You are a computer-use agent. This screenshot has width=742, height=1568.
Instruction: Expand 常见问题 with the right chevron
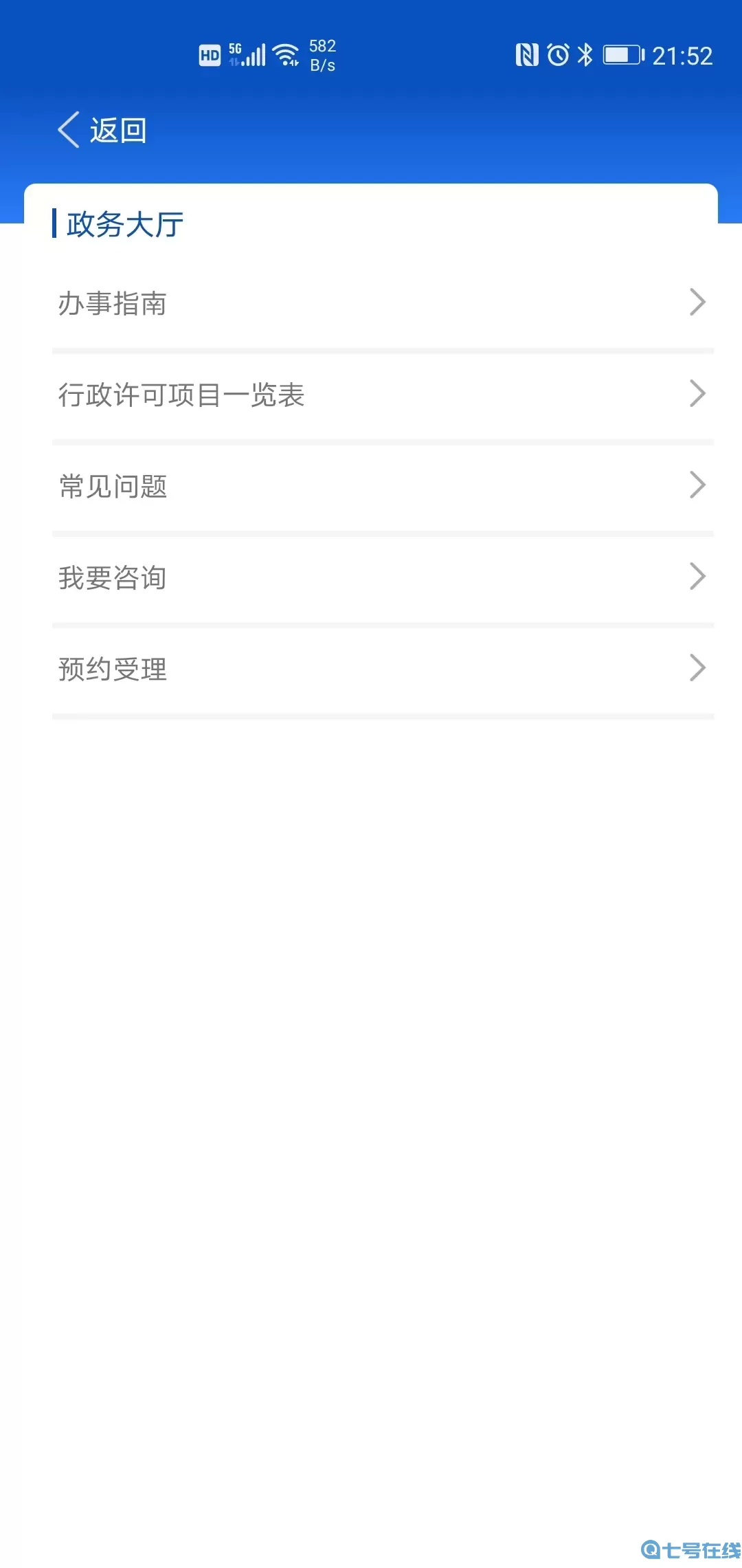pyautogui.click(x=698, y=485)
